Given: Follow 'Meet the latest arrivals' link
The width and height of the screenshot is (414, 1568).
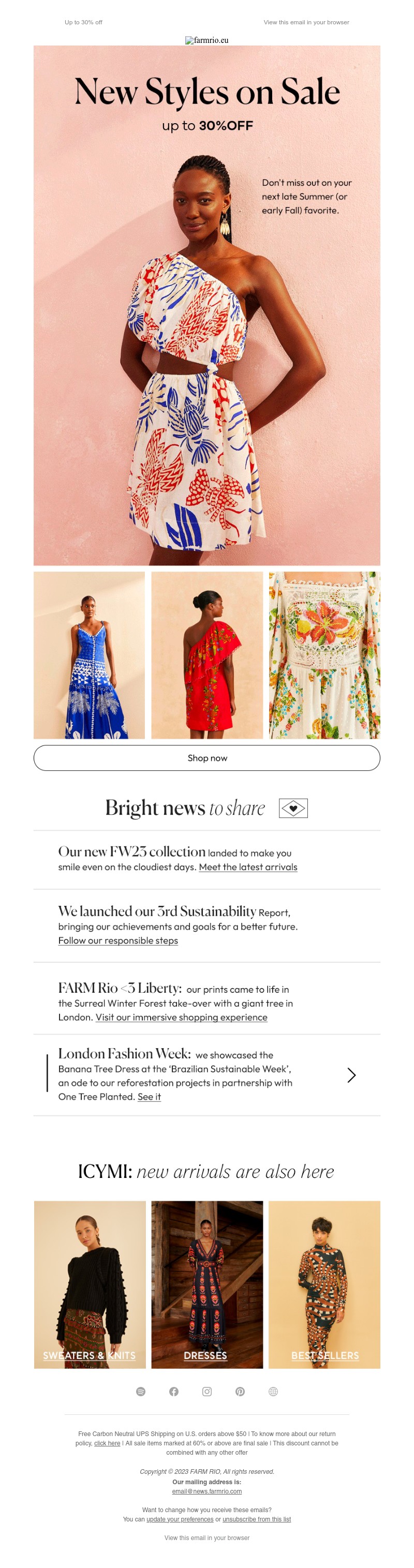Looking at the screenshot, I should coord(248,867).
